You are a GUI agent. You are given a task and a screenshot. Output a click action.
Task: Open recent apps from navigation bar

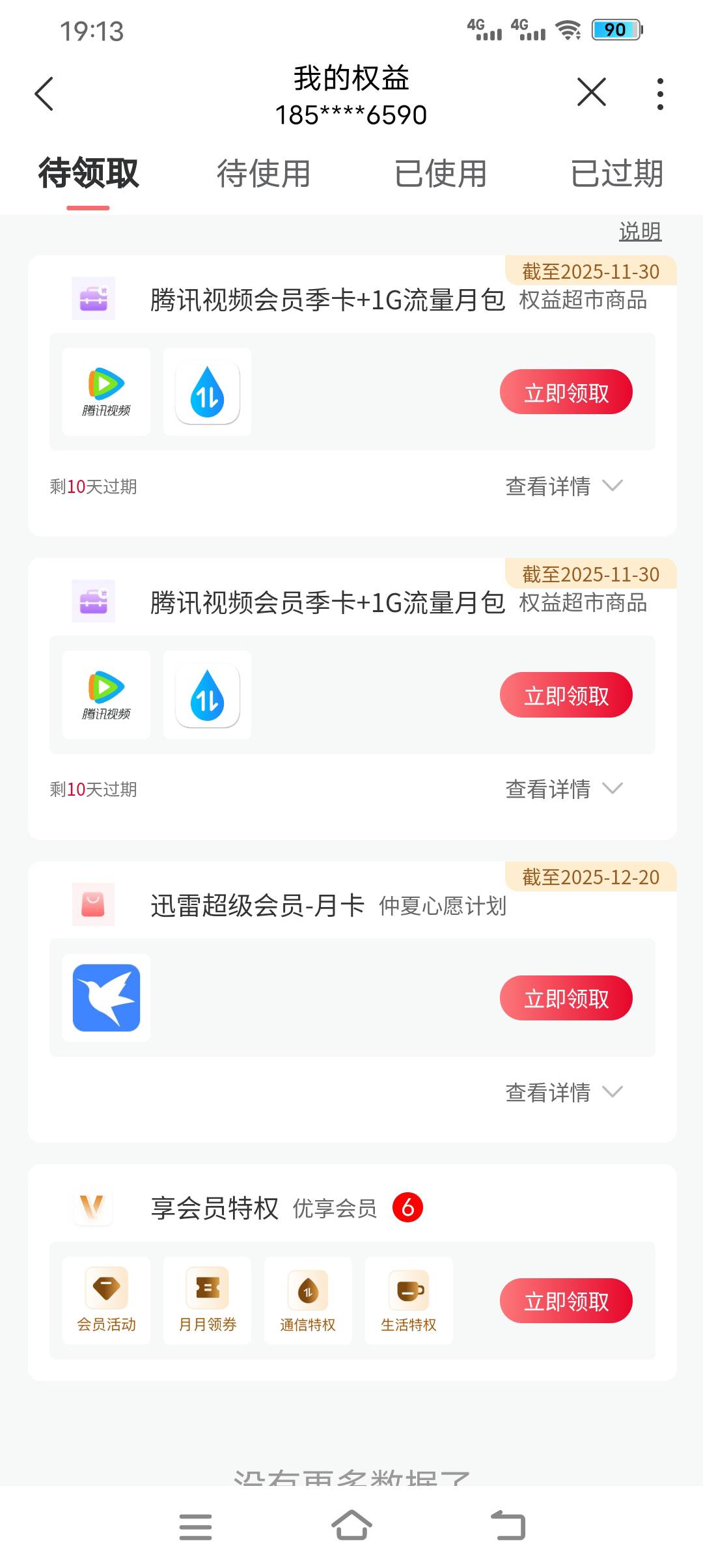coord(195,1527)
